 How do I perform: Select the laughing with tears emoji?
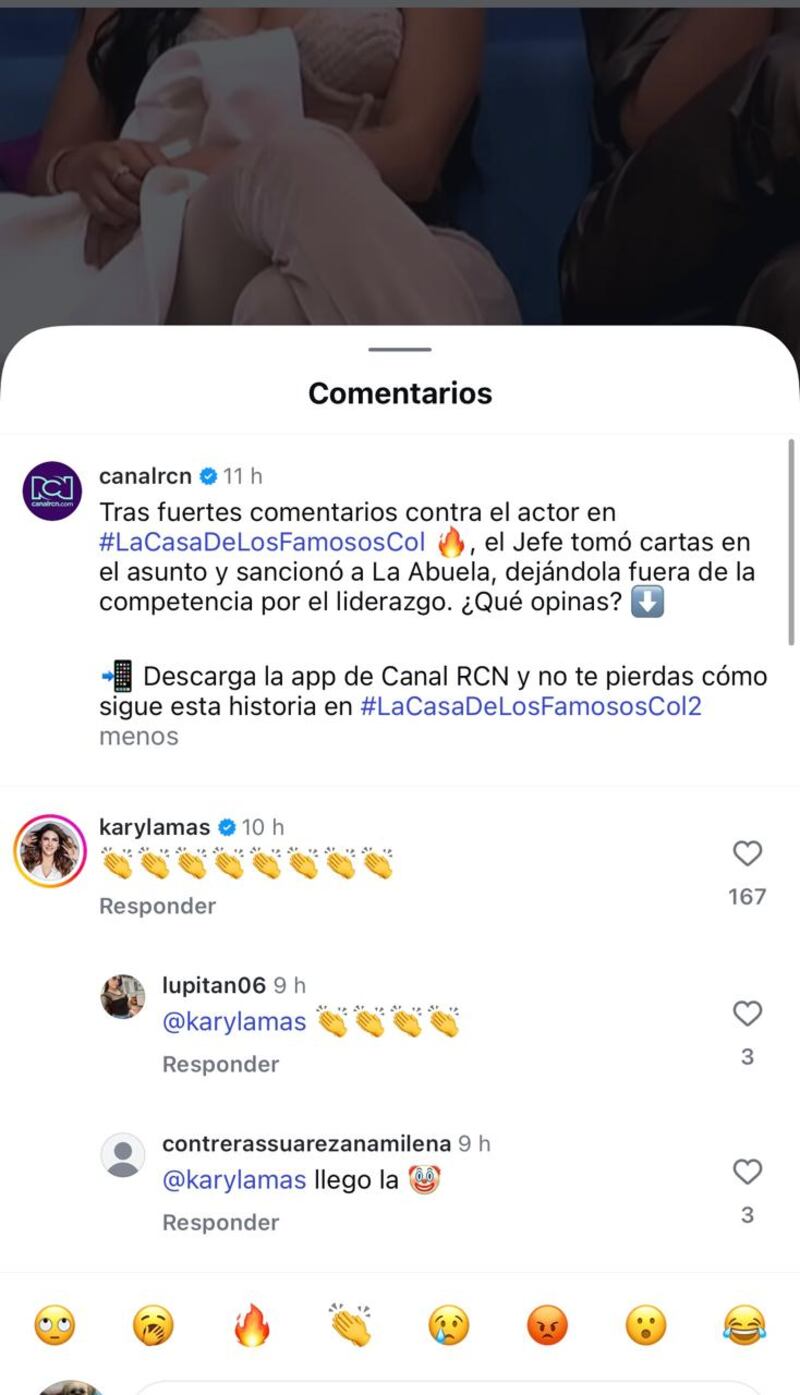pyautogui.click(x=745, y=1326)
